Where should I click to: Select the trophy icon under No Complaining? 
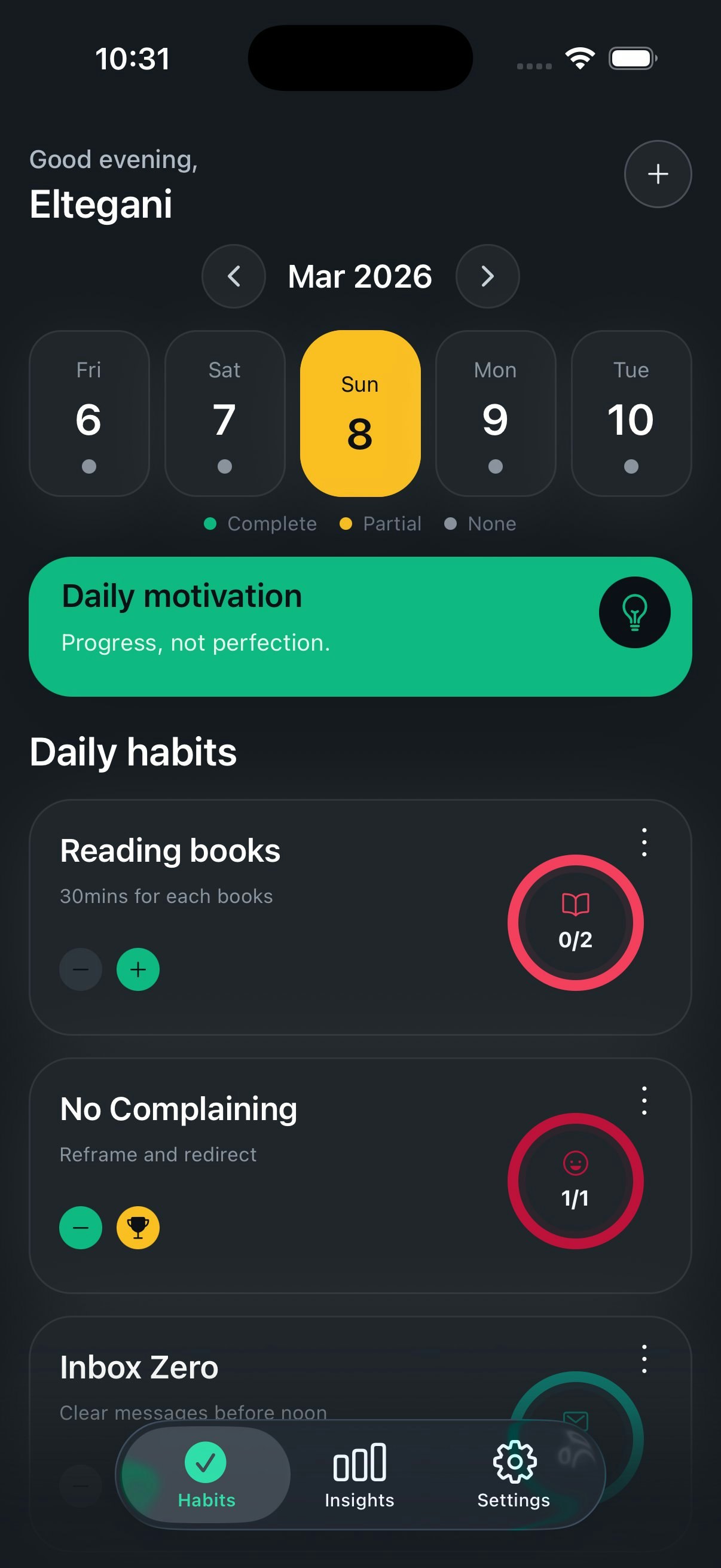[x=138, y=1227]
